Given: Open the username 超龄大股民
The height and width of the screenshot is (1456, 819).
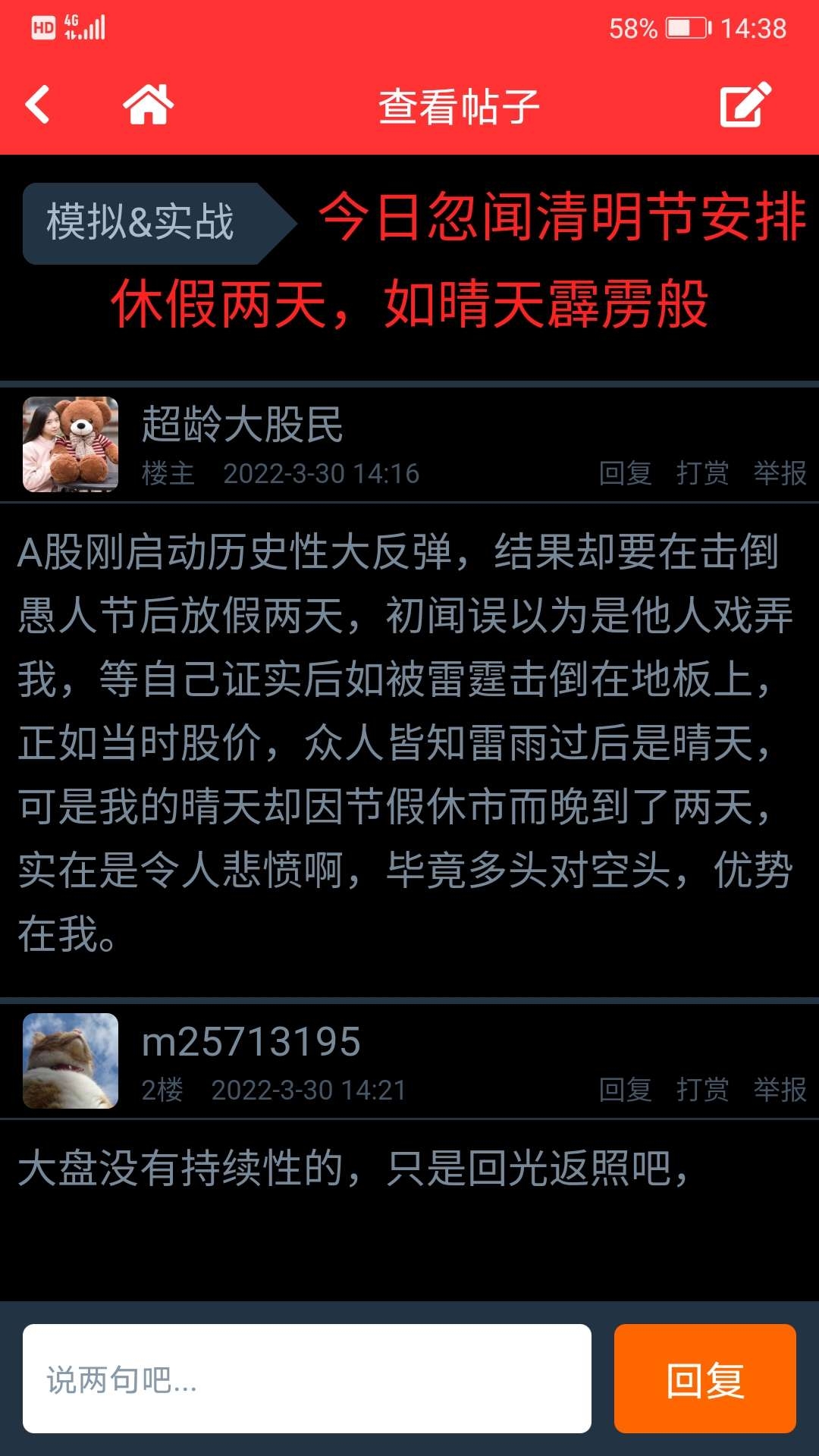Looking at the screenshot, I should click(x=243, y=424).
